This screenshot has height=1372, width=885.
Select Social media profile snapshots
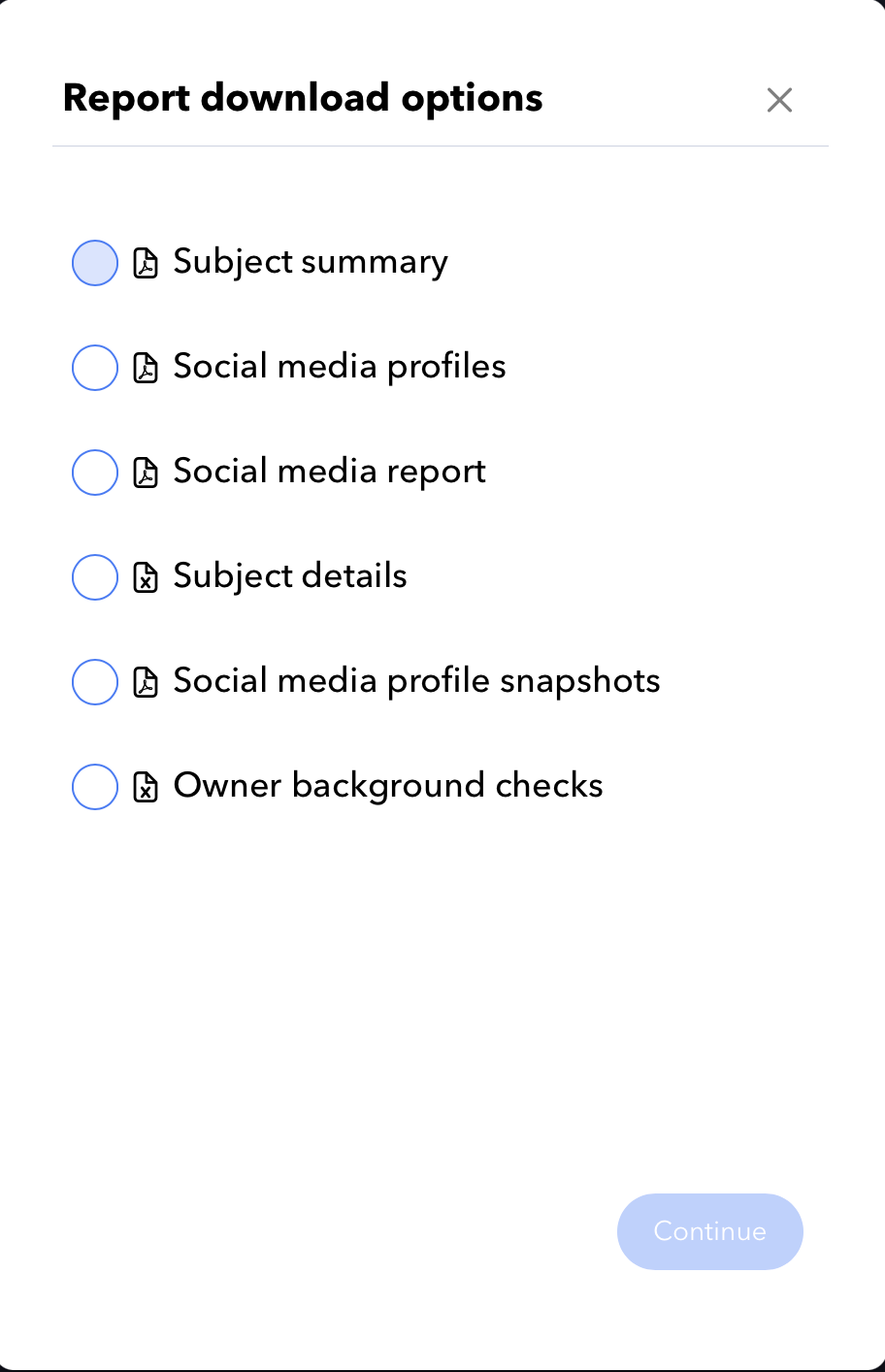[x=95, y=682]
